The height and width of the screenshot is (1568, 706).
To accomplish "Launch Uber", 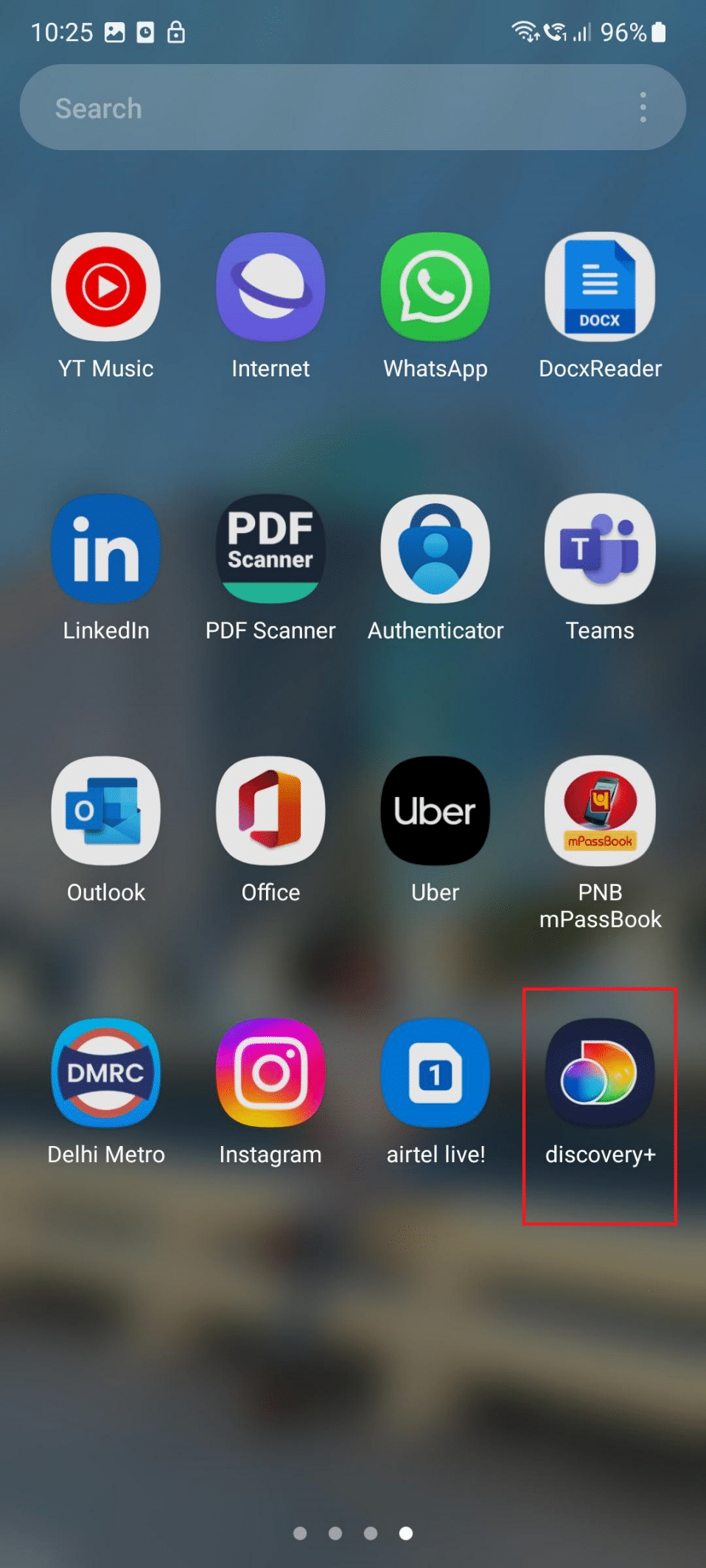I will pyautogui.click(x=435, y=811).
